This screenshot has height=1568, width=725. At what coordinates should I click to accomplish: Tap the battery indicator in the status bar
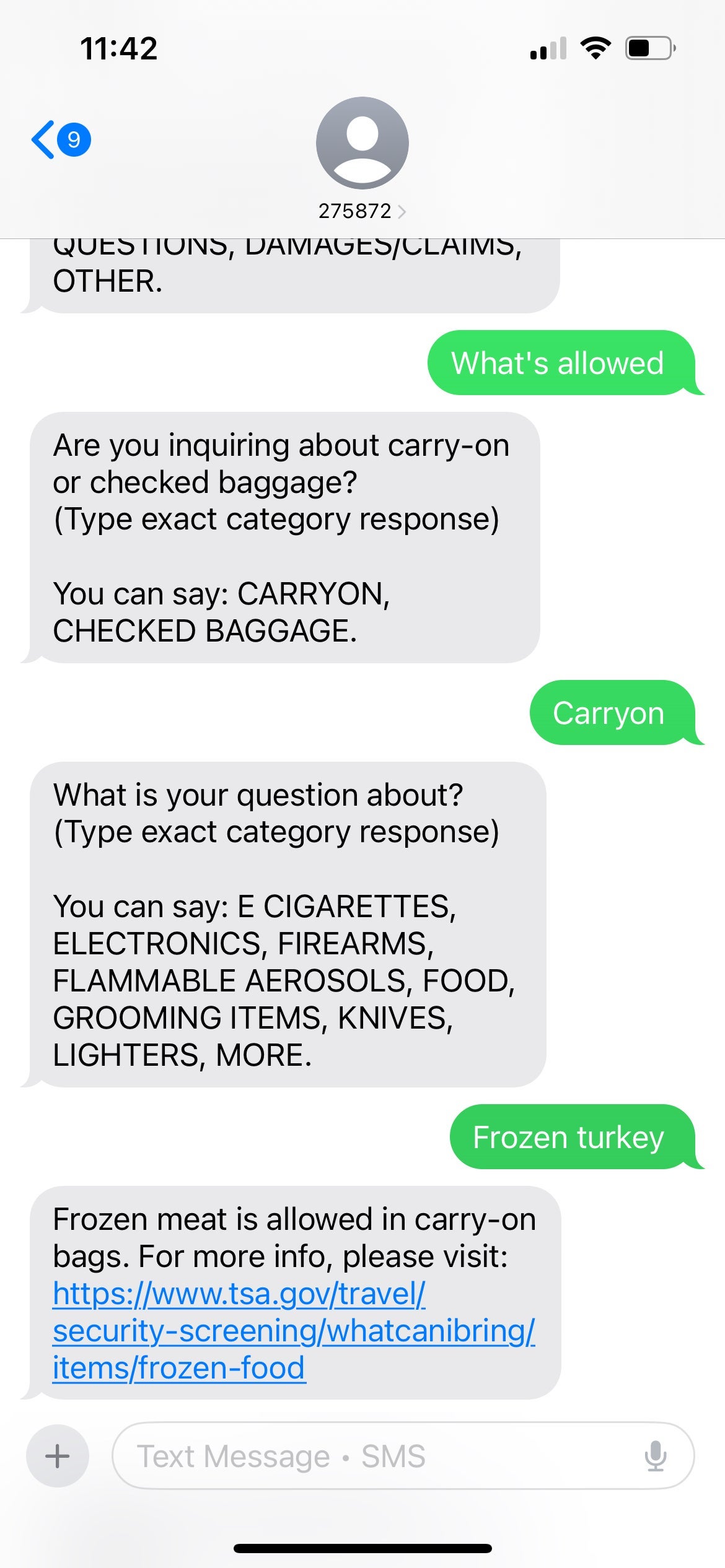(x=649, y=50)
